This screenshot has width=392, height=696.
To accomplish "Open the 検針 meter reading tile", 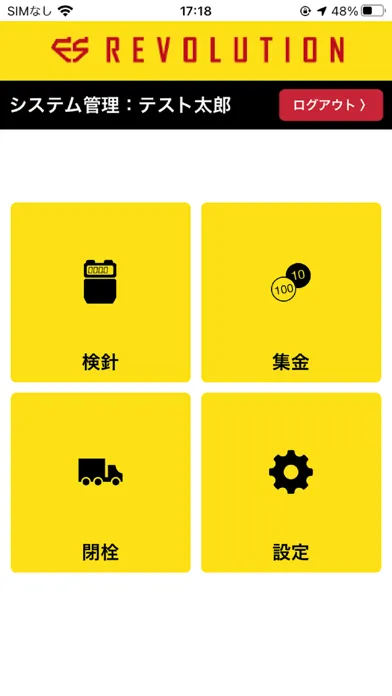I will [x=101, y=292].
